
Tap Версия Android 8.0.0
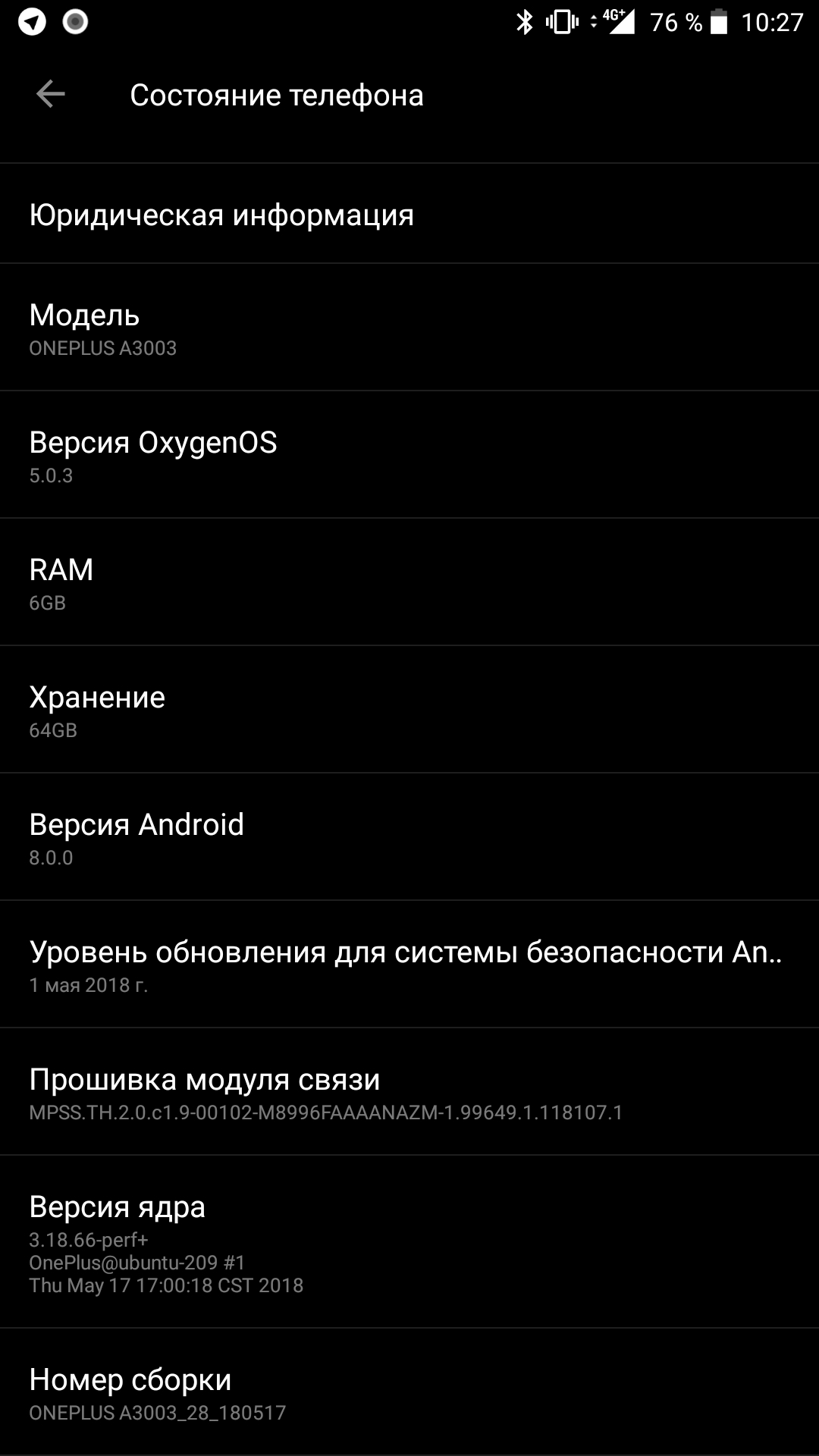tap(409, 837)
